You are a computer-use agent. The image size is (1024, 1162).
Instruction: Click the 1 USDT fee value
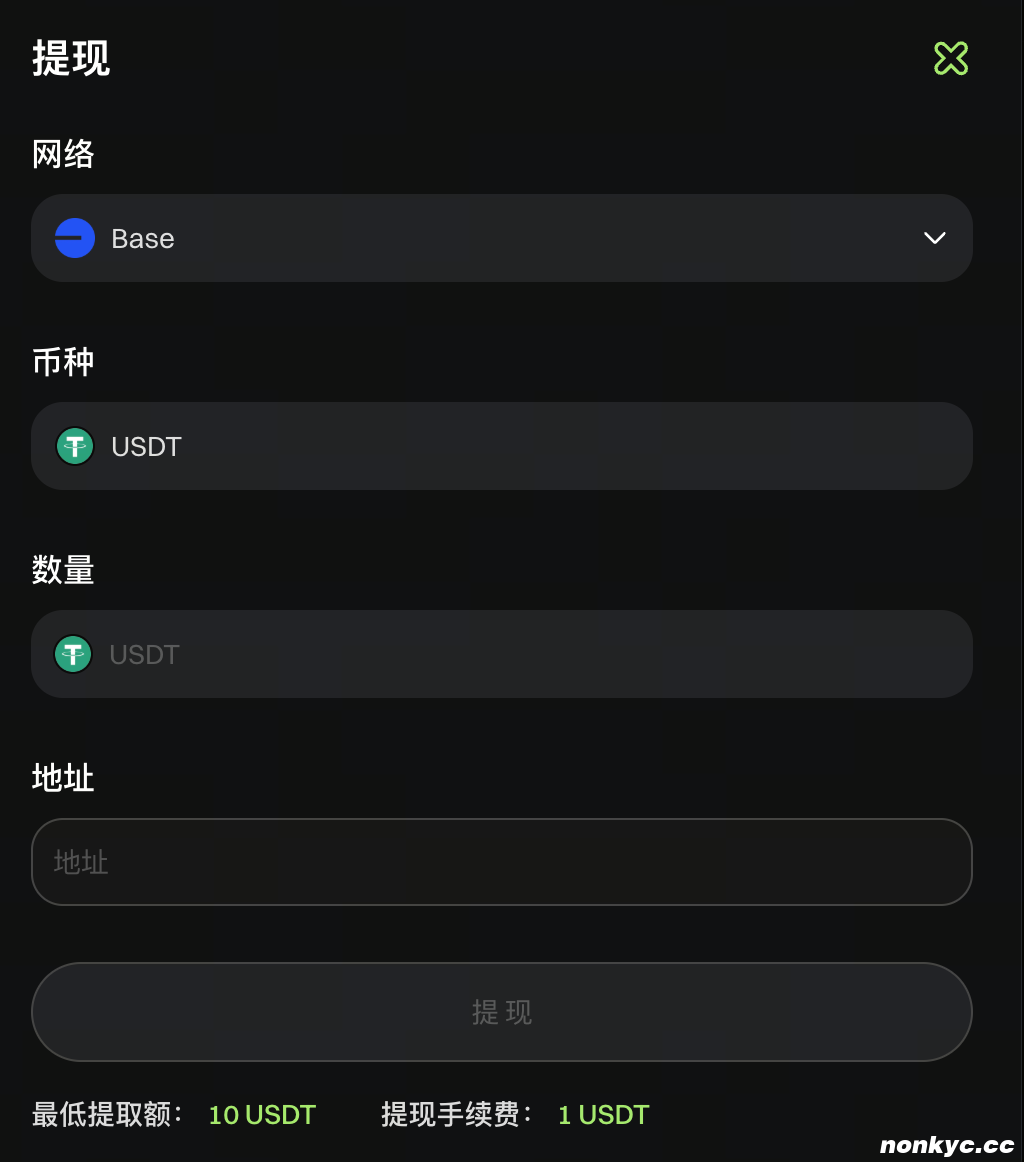point(603,1114)
